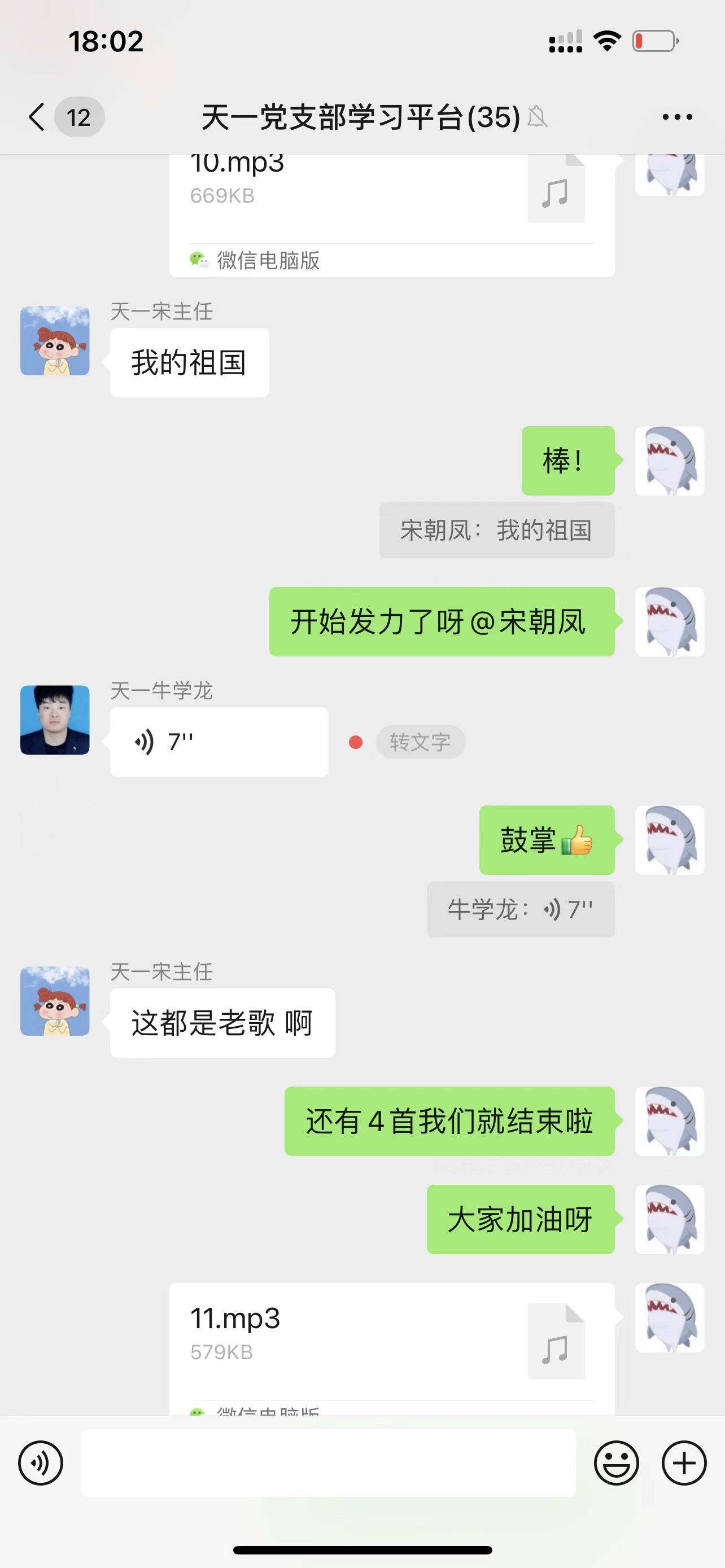Tap quoted message 宋朝凤：我的祖国
Image resolution: width=725 pixels, height=1568 pixels.
tap(497, 530)
